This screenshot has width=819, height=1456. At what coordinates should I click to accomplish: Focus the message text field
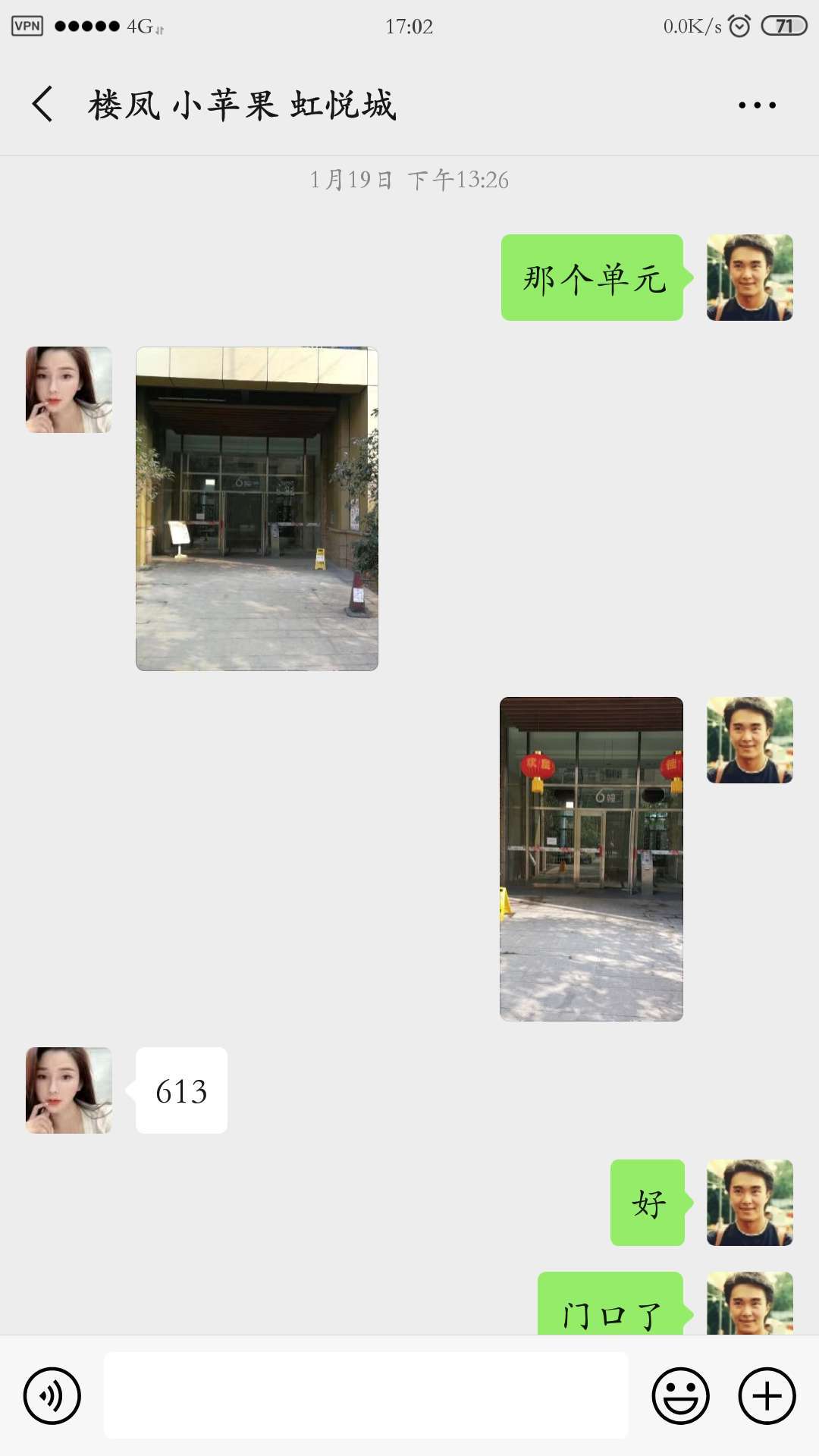click(x=366, y=1395)
